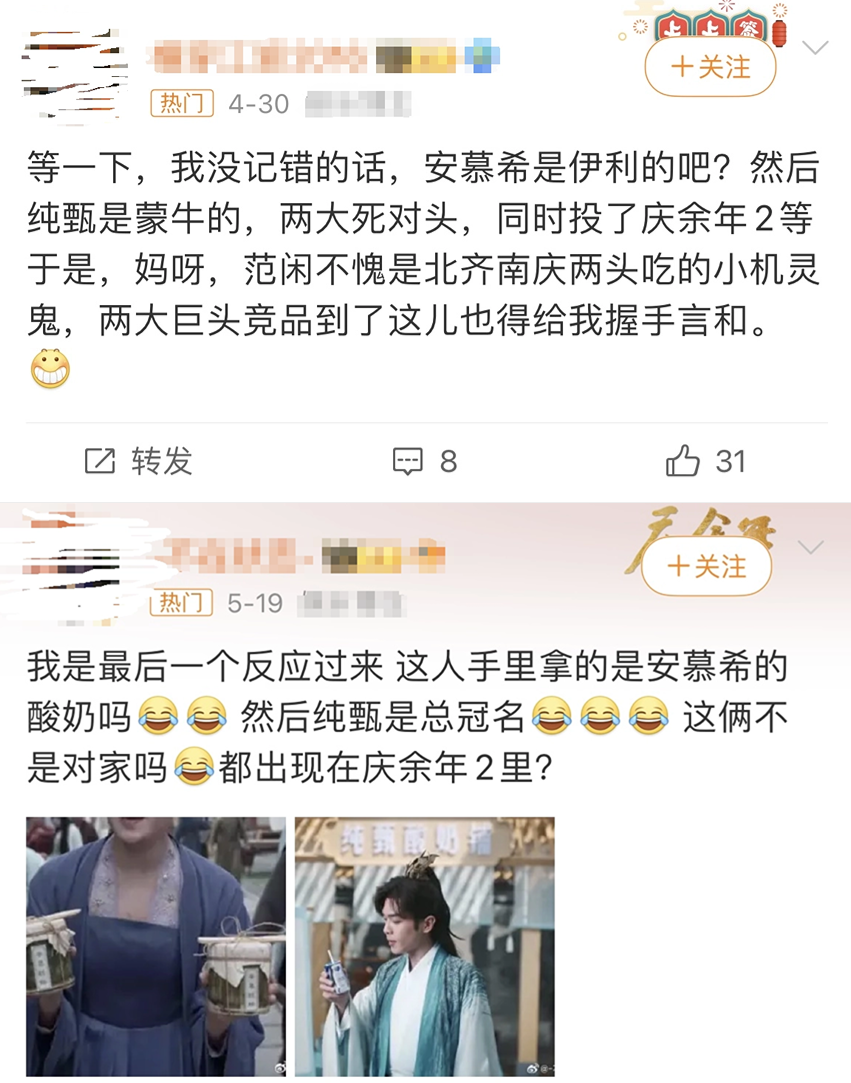The width and height of the screenshot is (851, 1083).
Task: Open the profile avatar on the 4-30 post
Action: [70, 70]
